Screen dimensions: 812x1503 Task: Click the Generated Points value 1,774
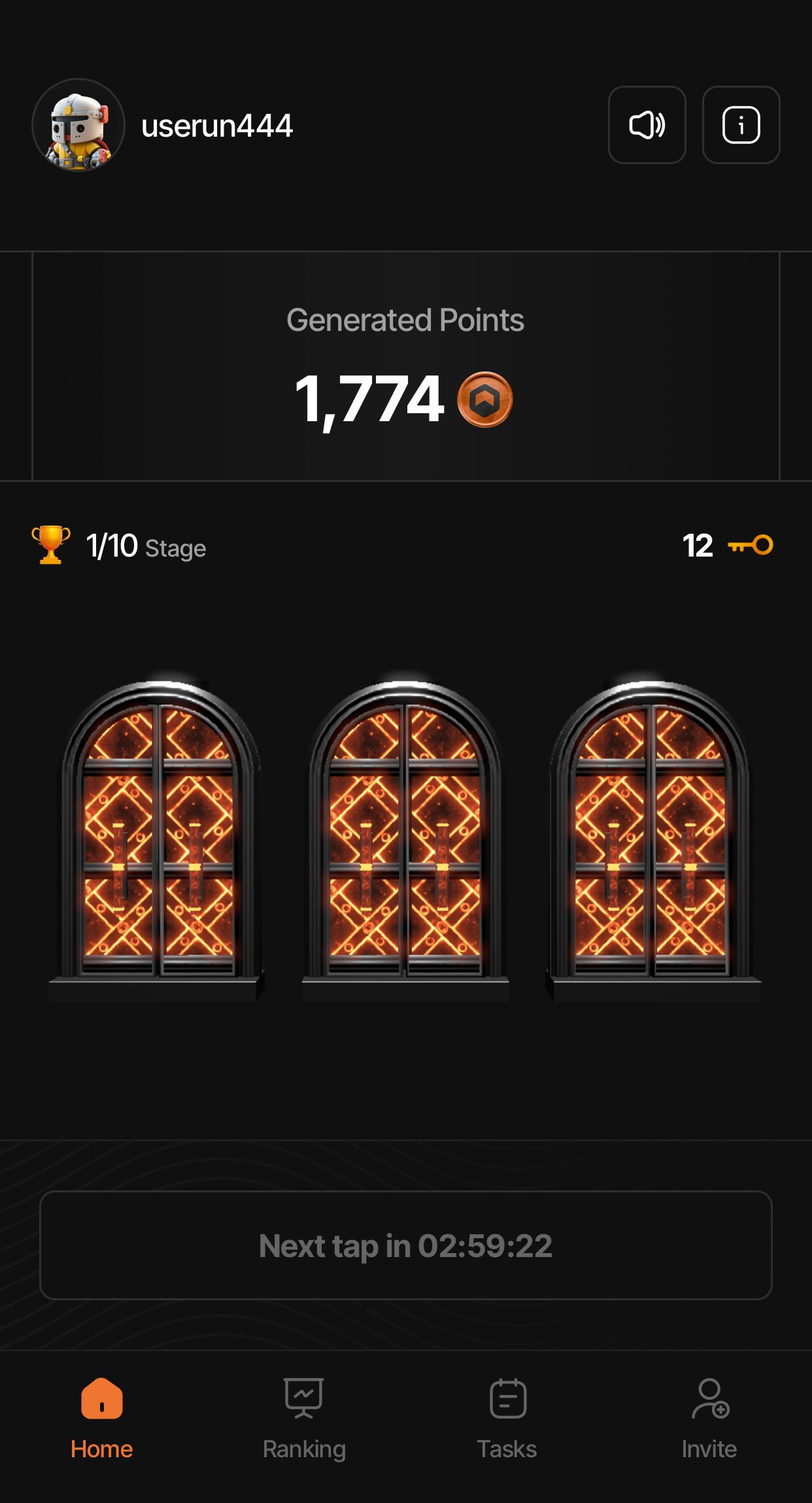coord(369,400)
